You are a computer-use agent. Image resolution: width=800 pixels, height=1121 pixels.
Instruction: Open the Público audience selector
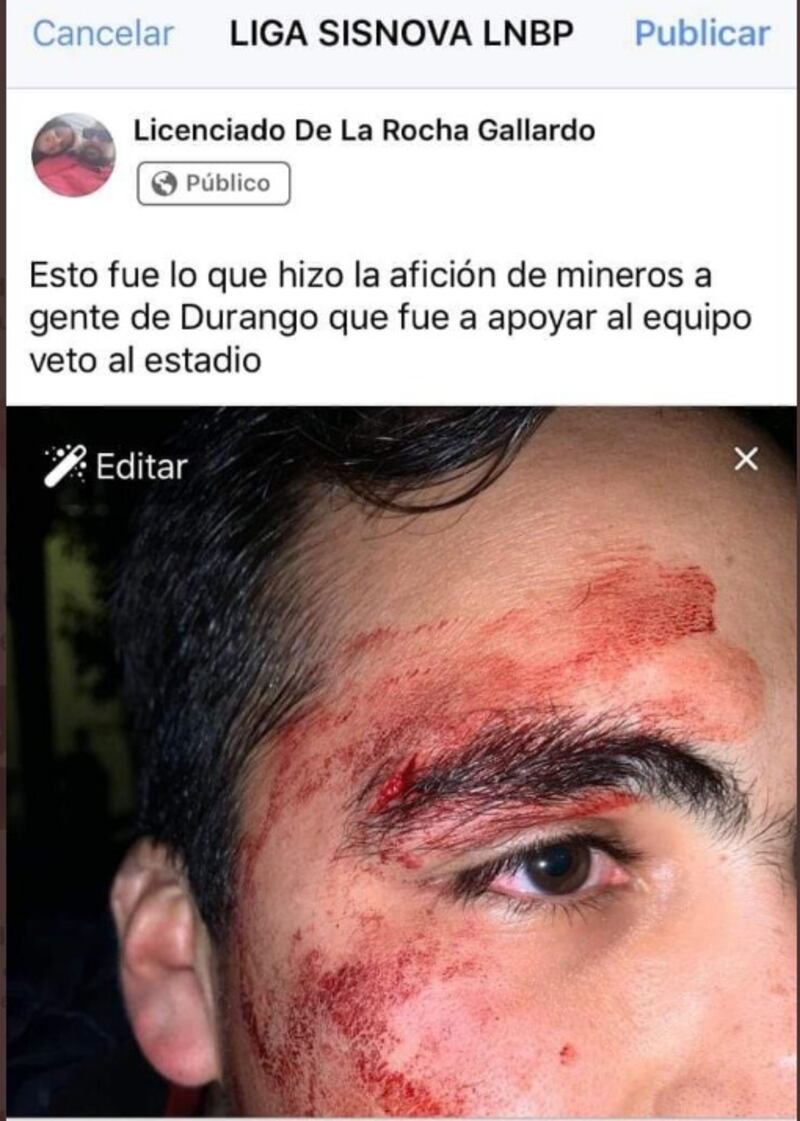coord(213,184)
